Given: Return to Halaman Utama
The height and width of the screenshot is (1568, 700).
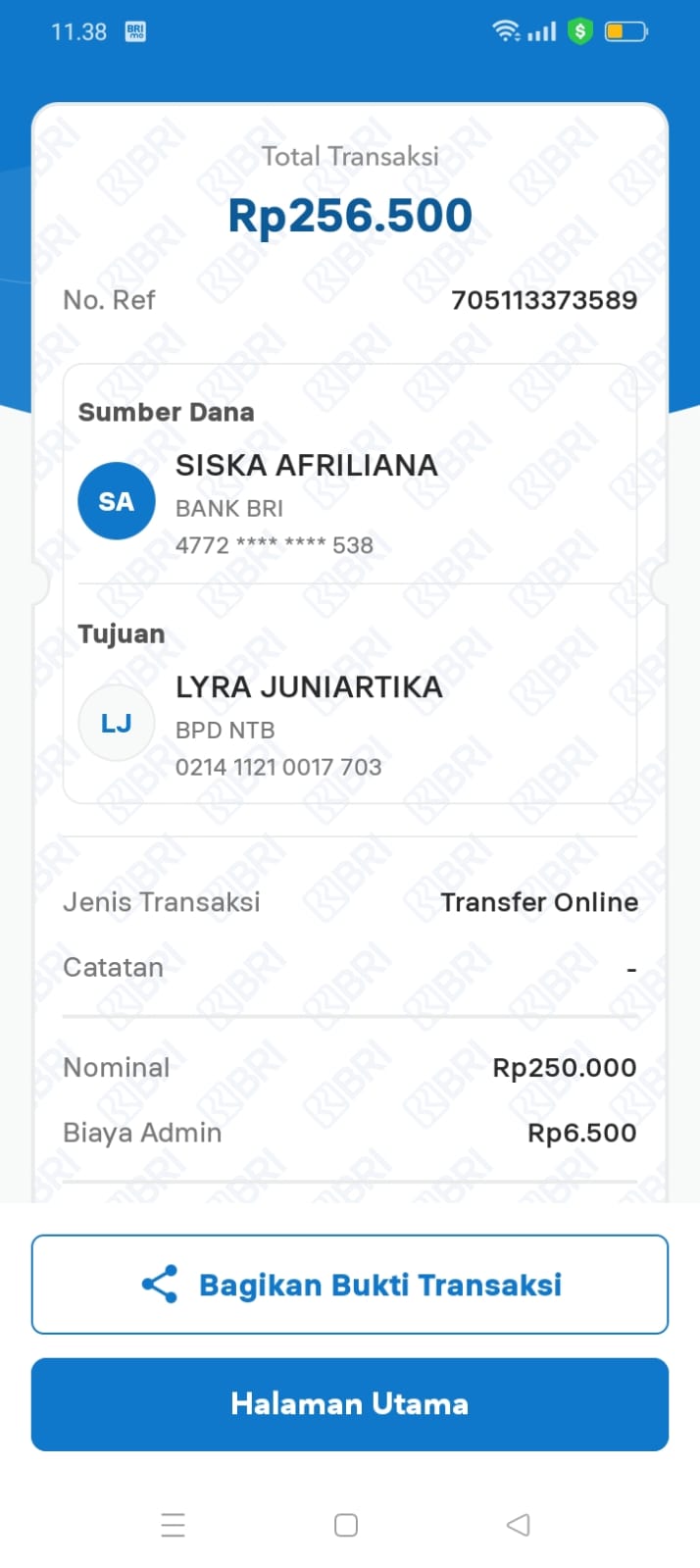Looking at the screenshot, I should (x=350, y=1404).
